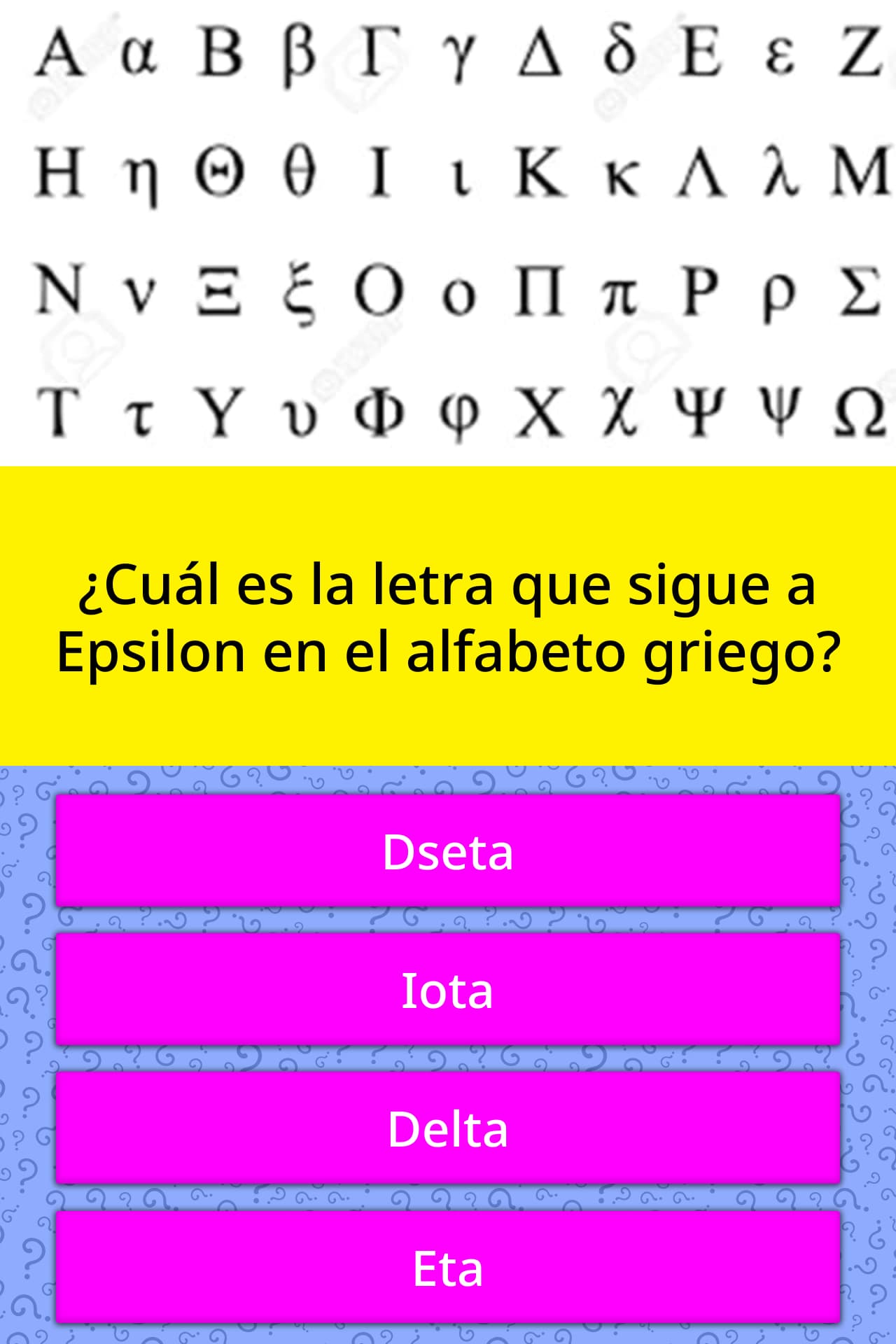Viewport: 896px width, 1344px height.
Task: Choose Iota as the answer
Action: [x=448, y=990]
